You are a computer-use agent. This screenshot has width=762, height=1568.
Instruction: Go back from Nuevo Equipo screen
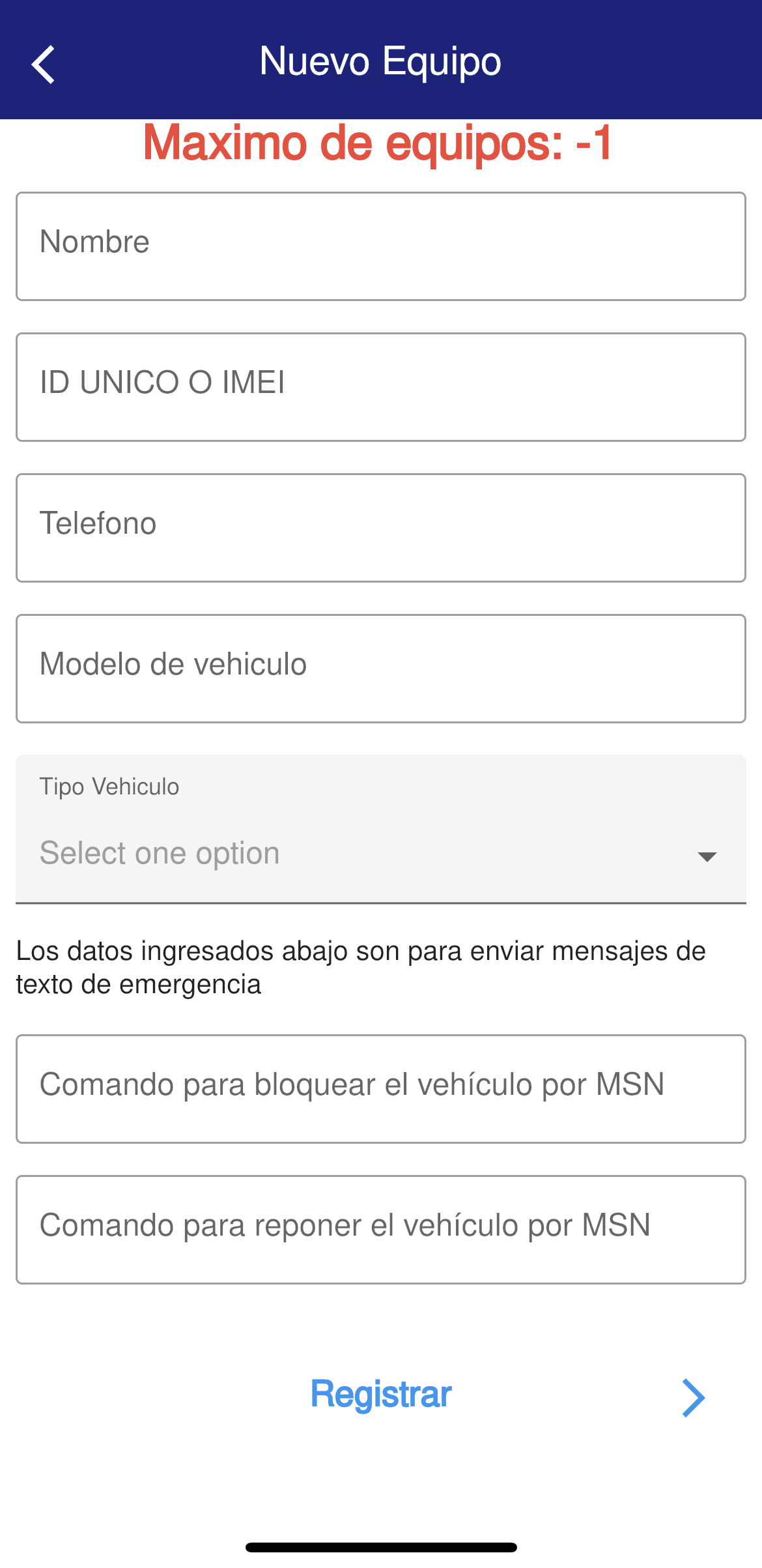[43, 65]
